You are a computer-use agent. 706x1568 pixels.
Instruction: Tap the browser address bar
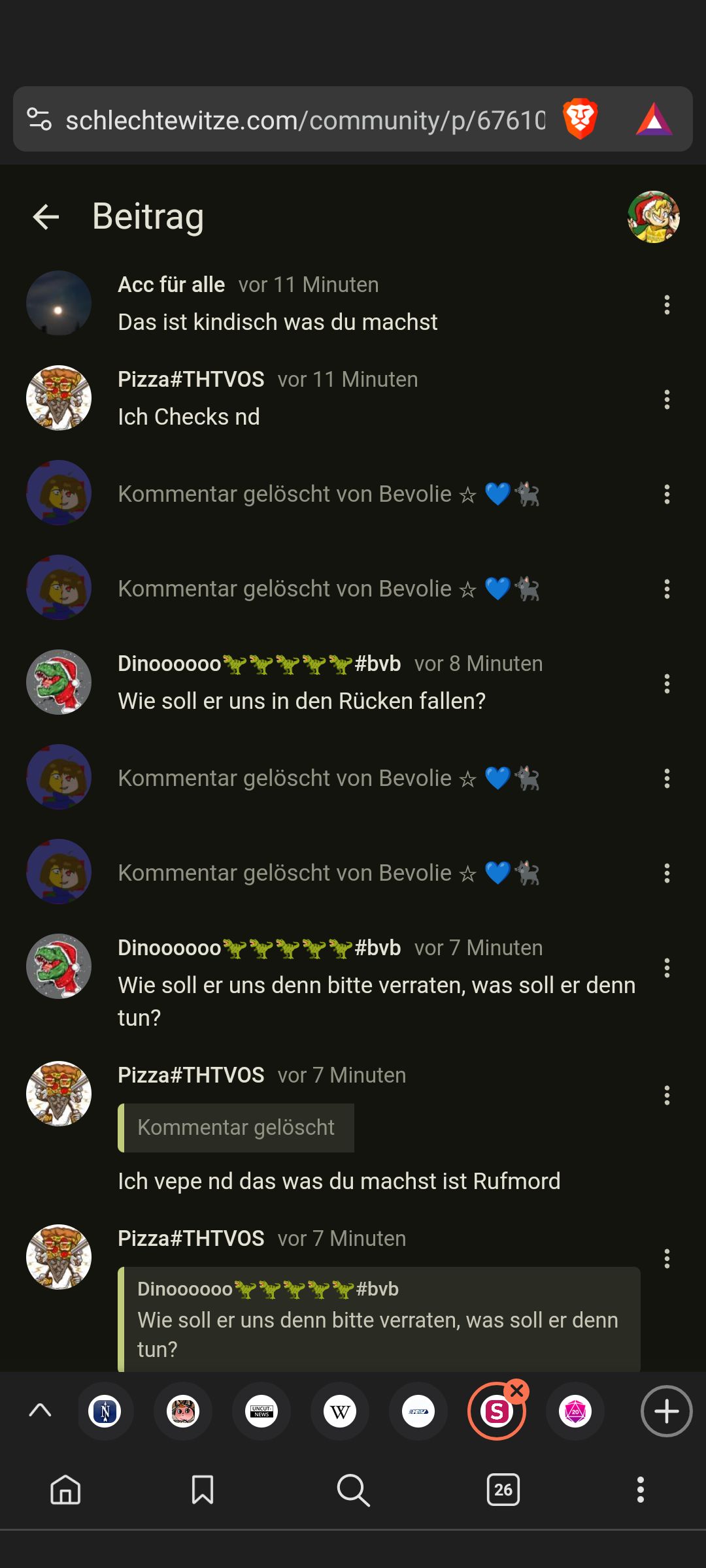(x=304, y=120)
